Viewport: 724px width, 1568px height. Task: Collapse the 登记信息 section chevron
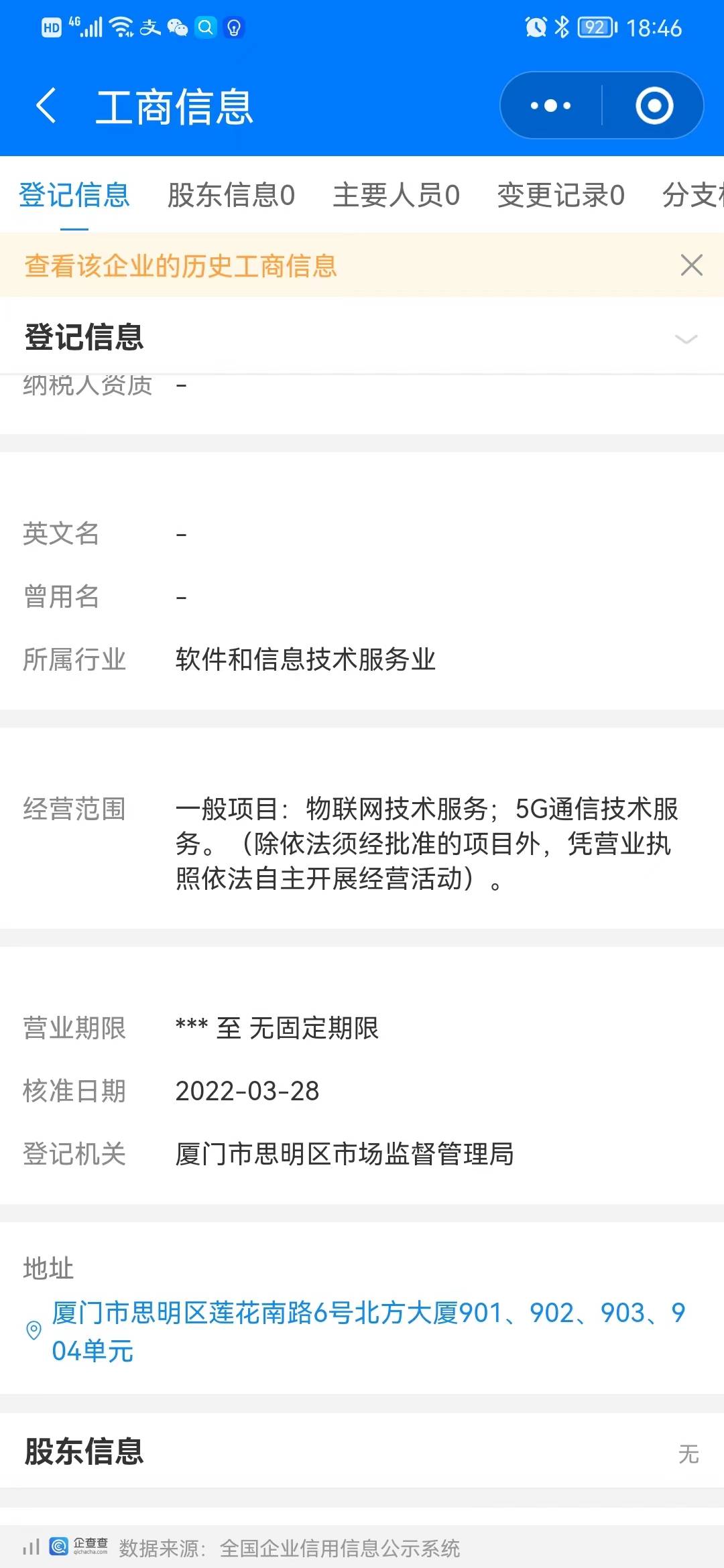686,338
